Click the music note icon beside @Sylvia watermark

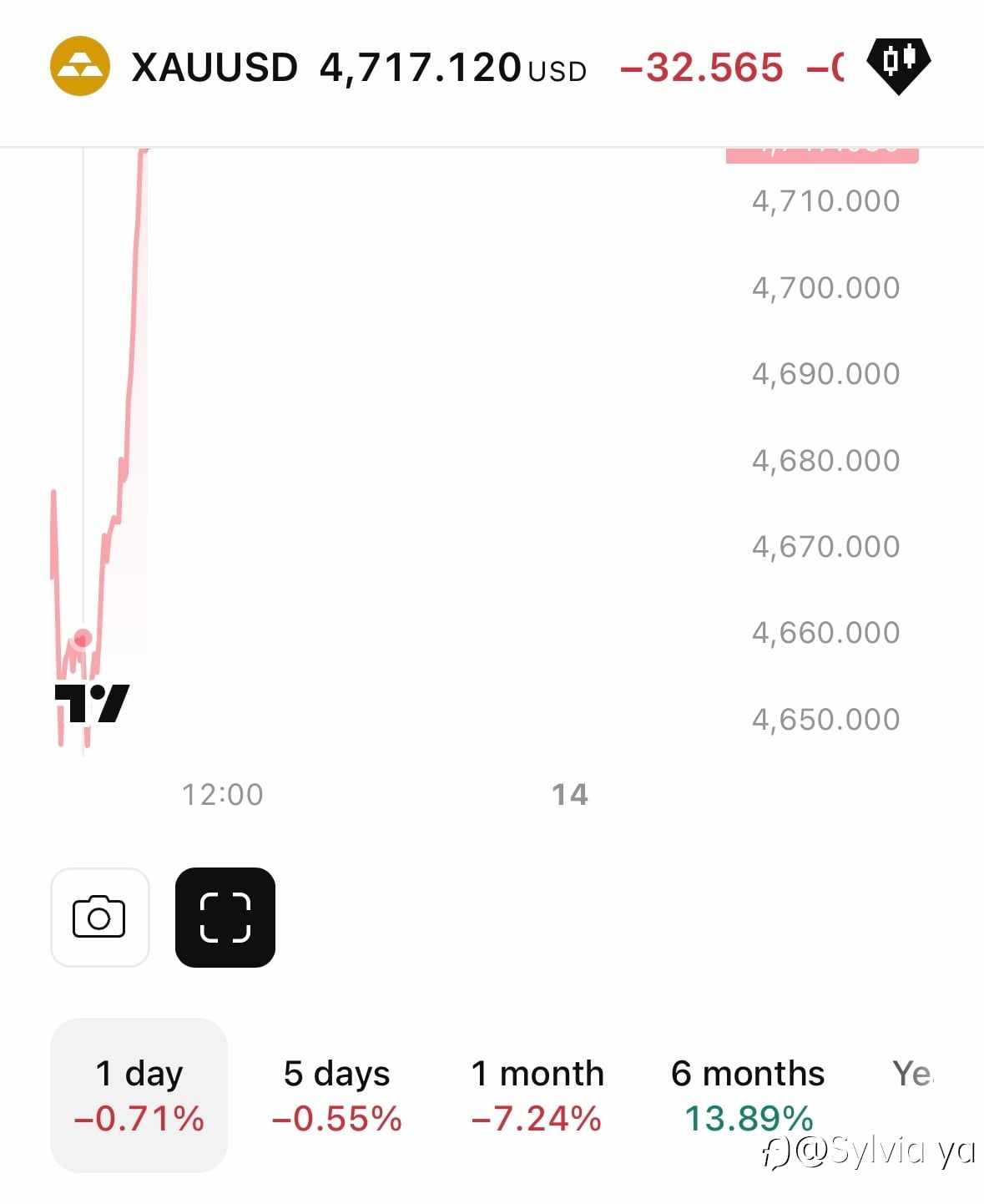click(x=777, y=1154)
